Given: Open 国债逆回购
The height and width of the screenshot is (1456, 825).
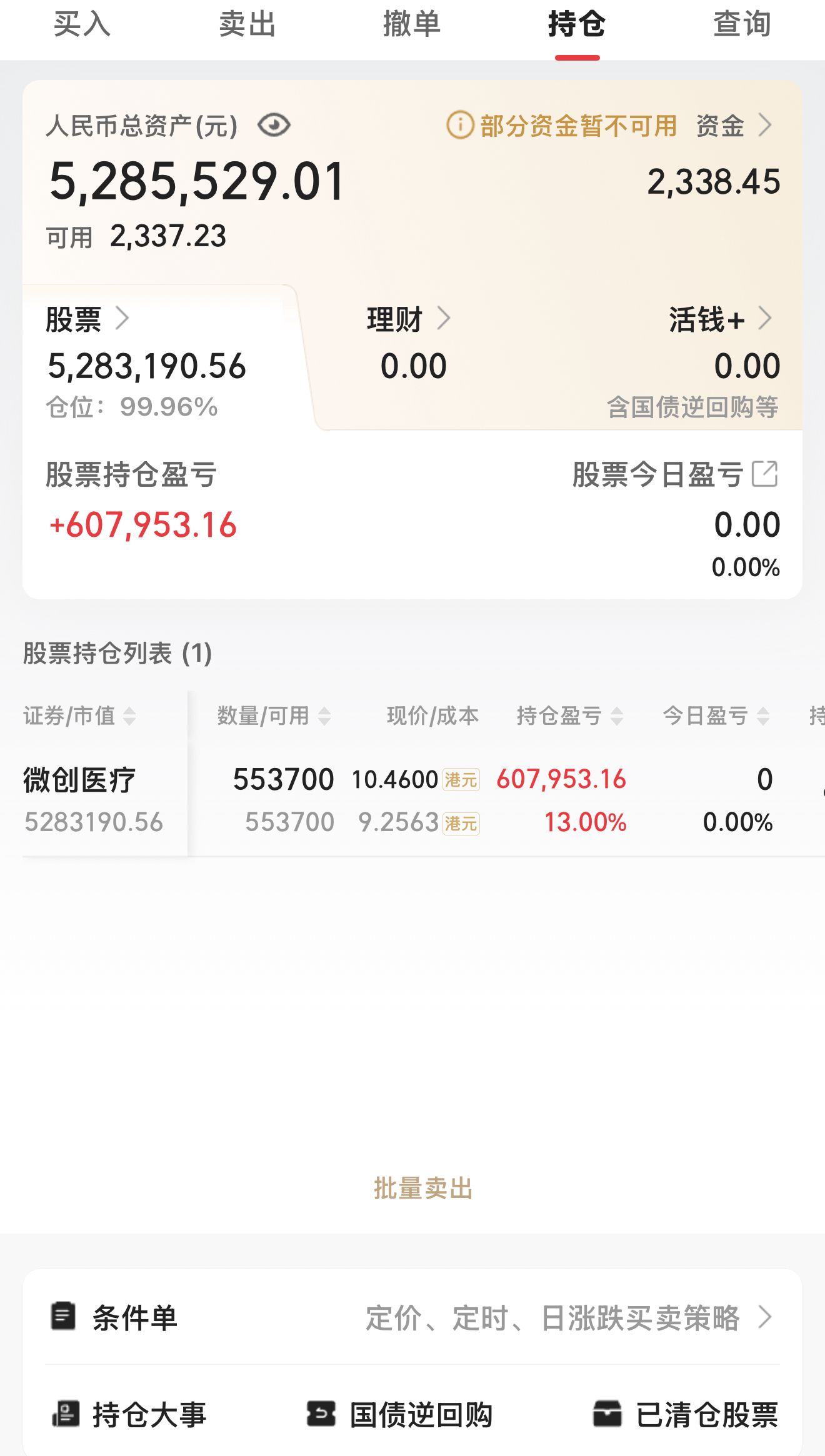Looking at the screenshot, I should tap(399, 1414).
